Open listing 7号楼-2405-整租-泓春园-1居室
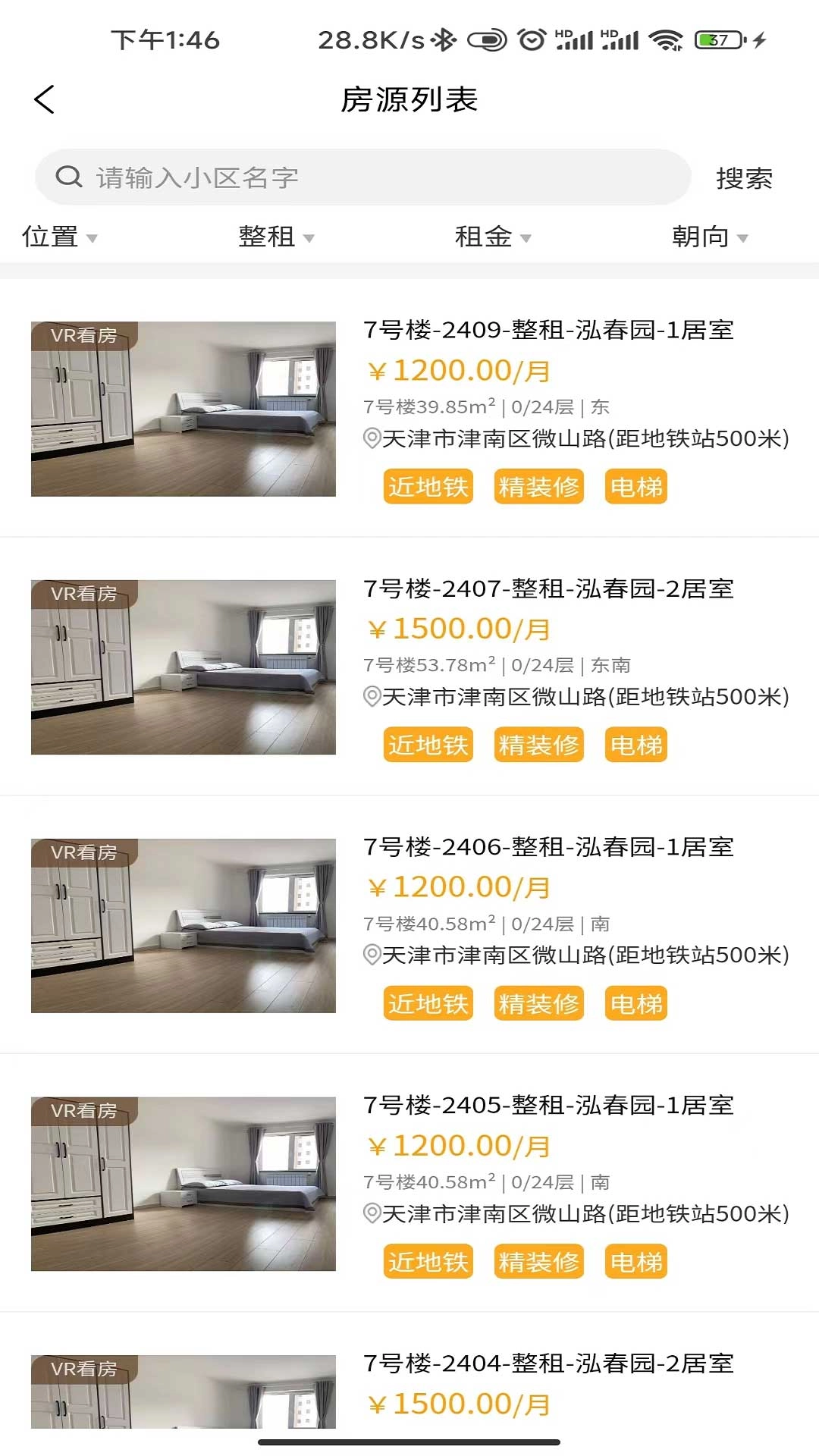Screen dimensions: 819x1456 (549, 1107)
